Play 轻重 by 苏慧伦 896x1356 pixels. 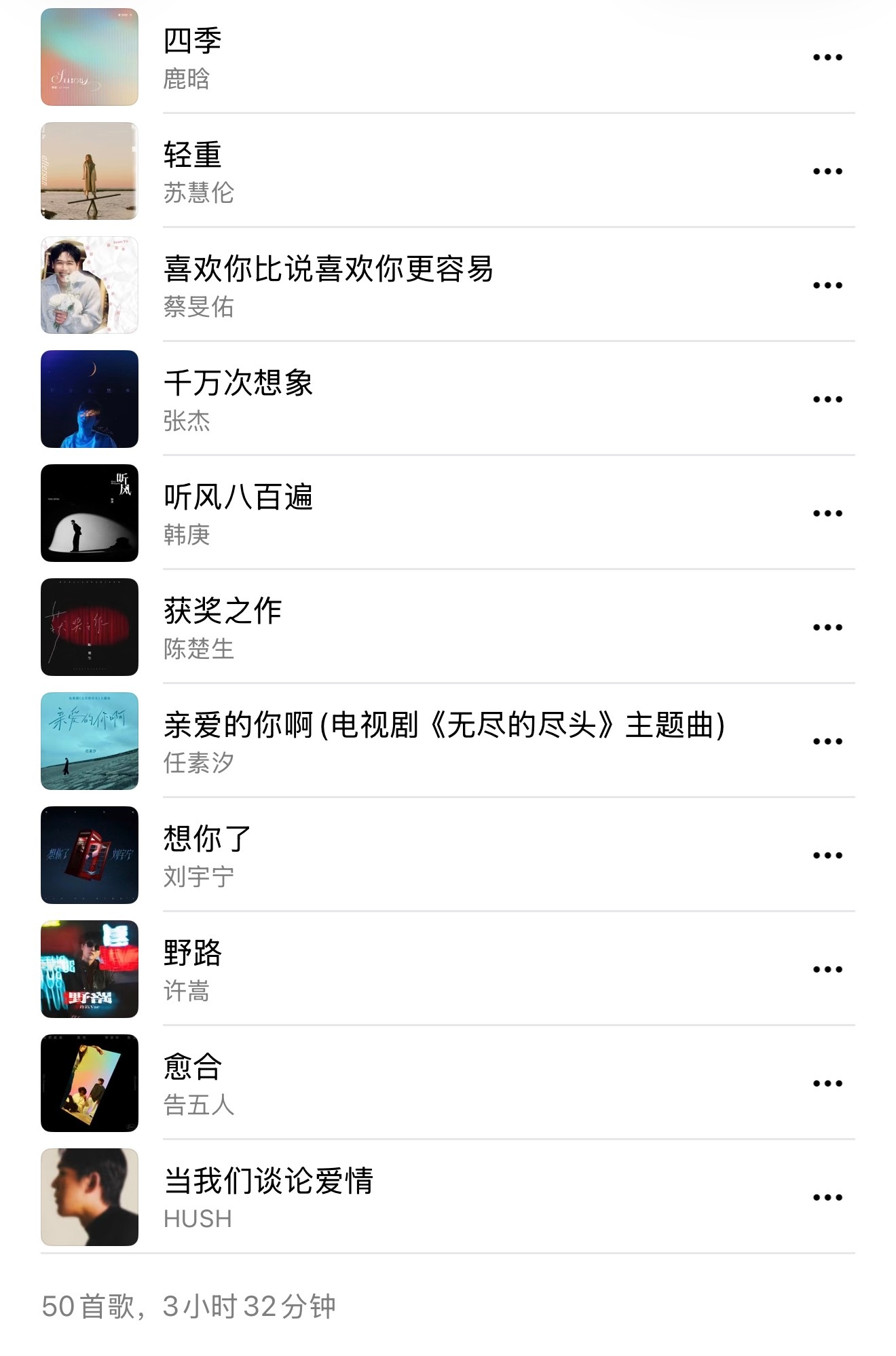click(x=193, y=156)
